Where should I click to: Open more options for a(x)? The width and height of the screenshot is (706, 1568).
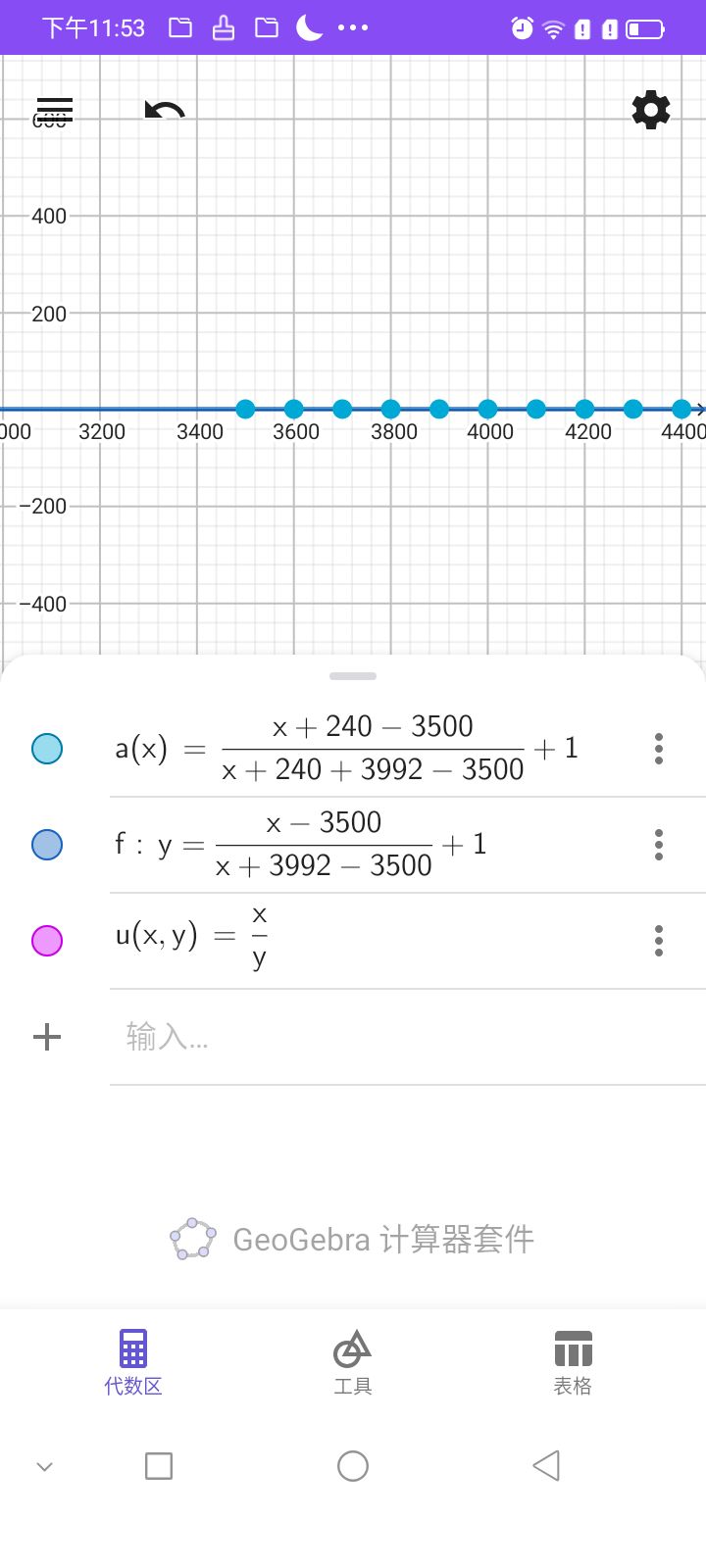[659, 749]
